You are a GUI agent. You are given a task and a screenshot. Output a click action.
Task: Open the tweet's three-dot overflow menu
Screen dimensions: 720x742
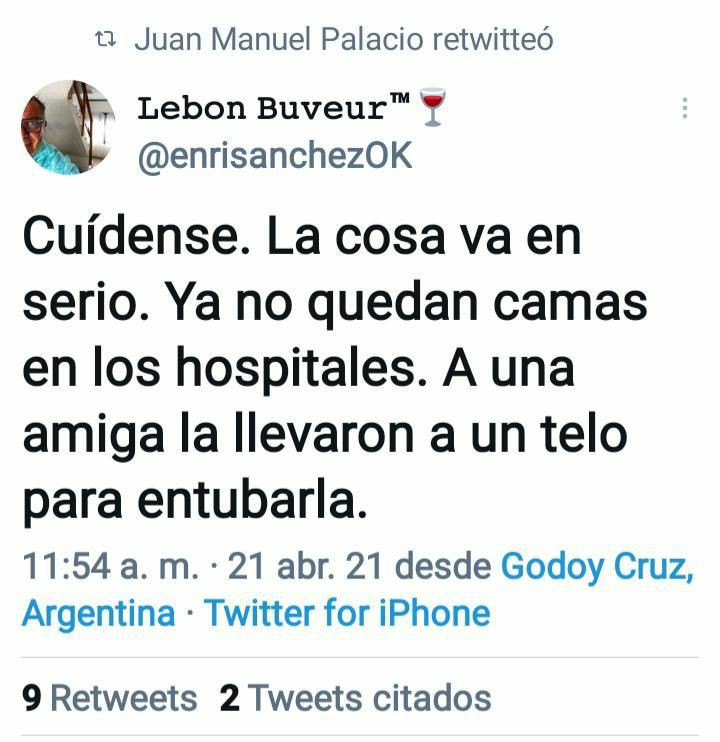coord(685,109)
